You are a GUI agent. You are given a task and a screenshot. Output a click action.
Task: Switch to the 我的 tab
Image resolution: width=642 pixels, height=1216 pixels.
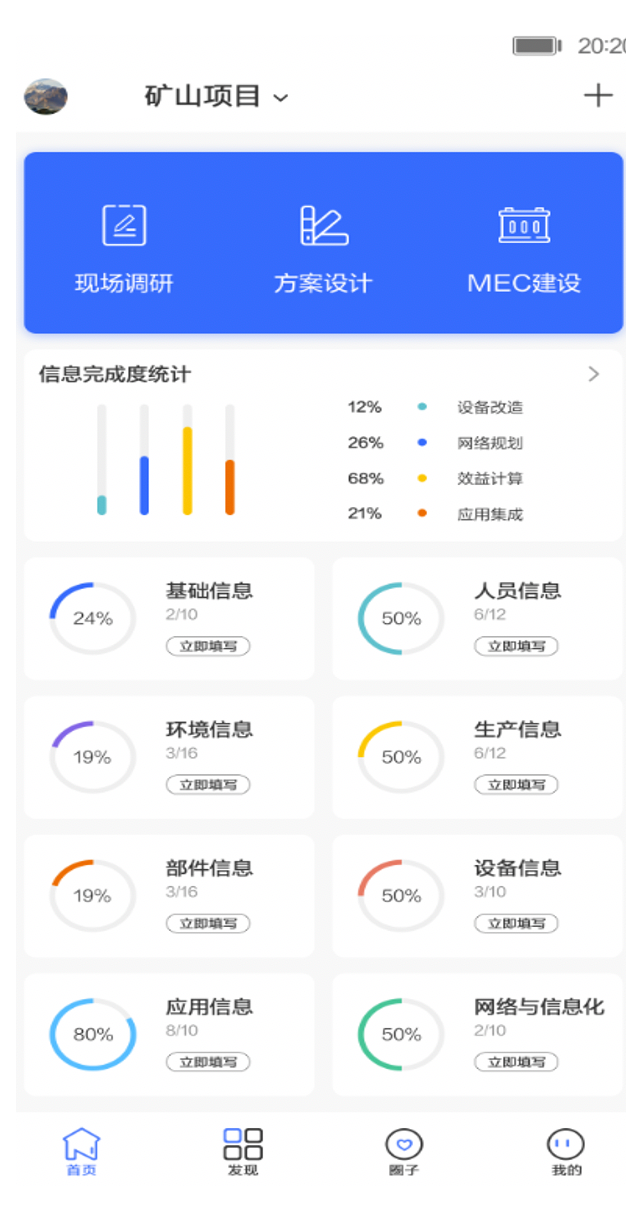pyautogui.click(x=566, y=1152)
